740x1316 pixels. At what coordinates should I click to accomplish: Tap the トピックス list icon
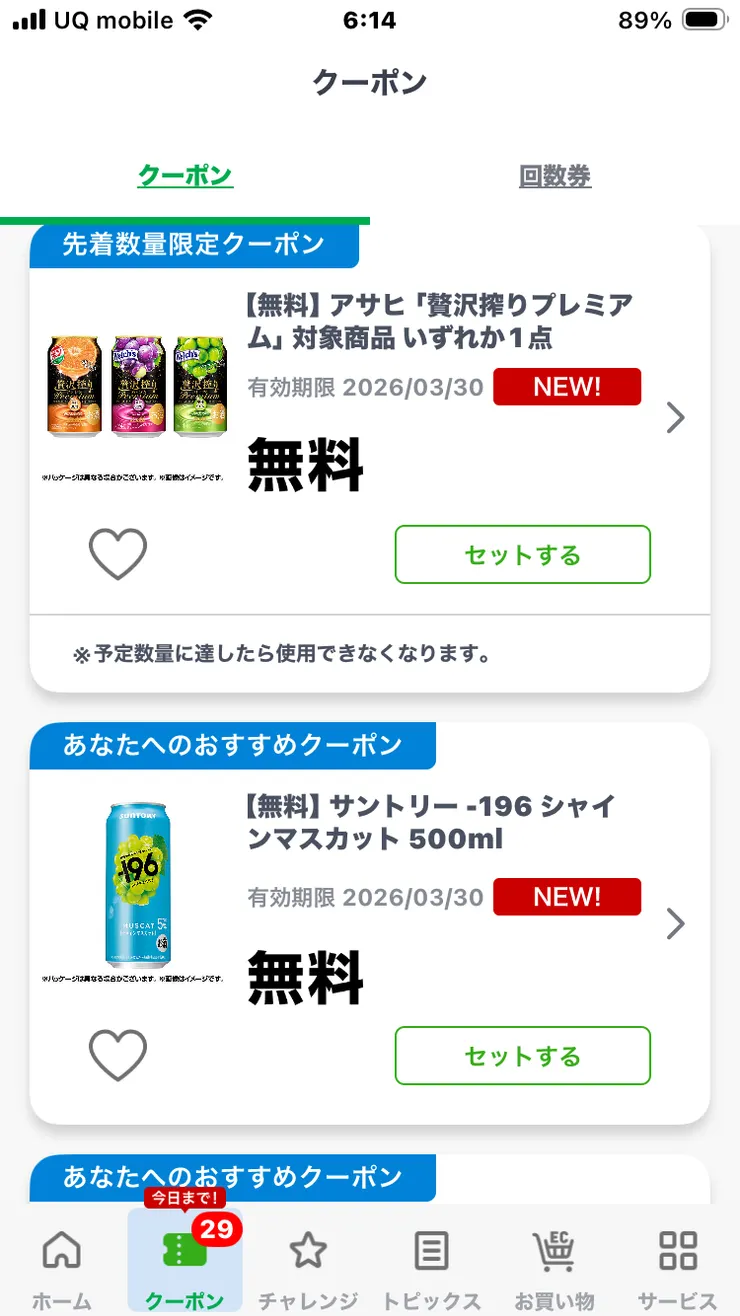[x=431, y=1250]
